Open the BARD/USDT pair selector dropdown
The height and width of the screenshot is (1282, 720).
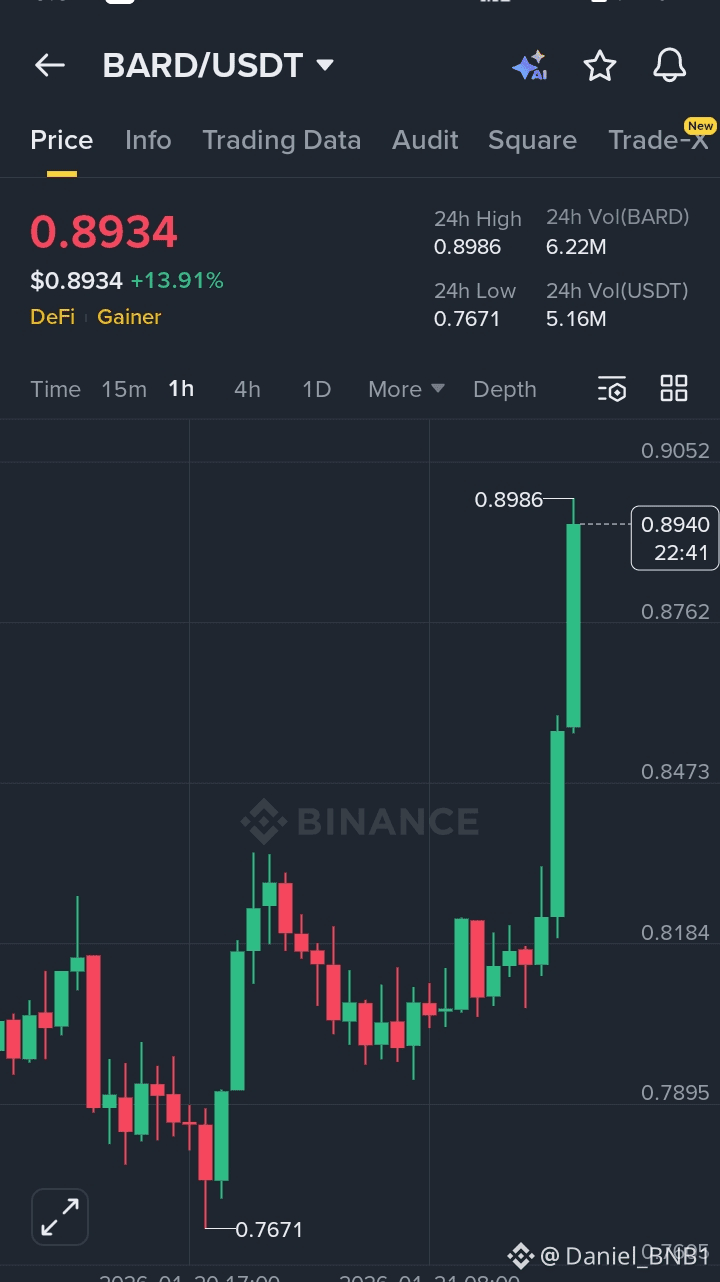coord(214,64)
